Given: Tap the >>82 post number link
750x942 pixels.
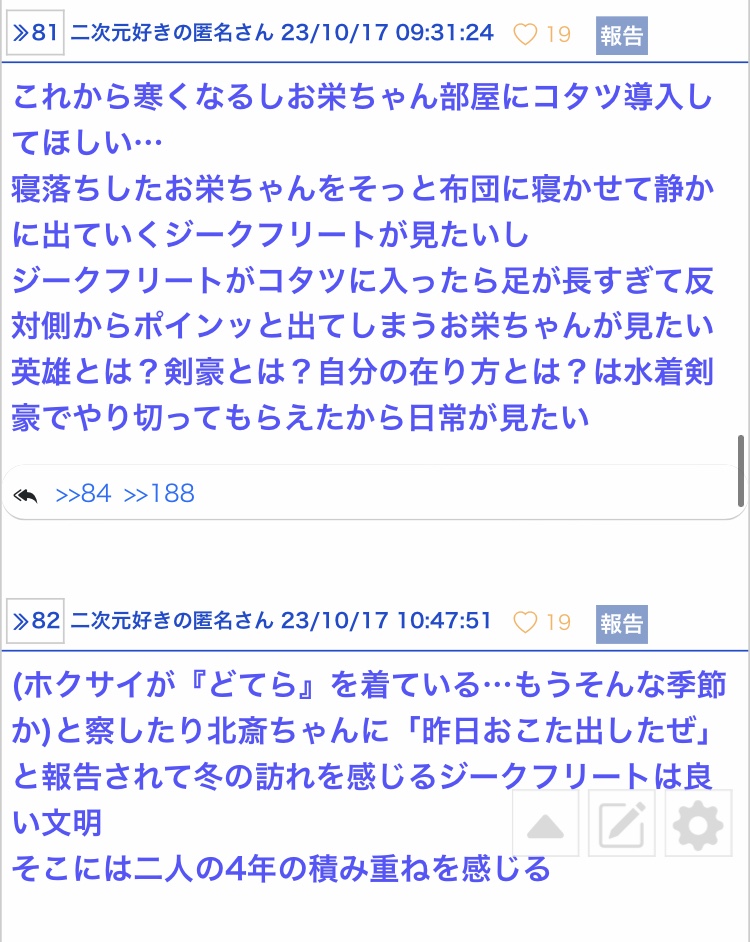Looking at the screenshot, I should click(x=35, y=621).
